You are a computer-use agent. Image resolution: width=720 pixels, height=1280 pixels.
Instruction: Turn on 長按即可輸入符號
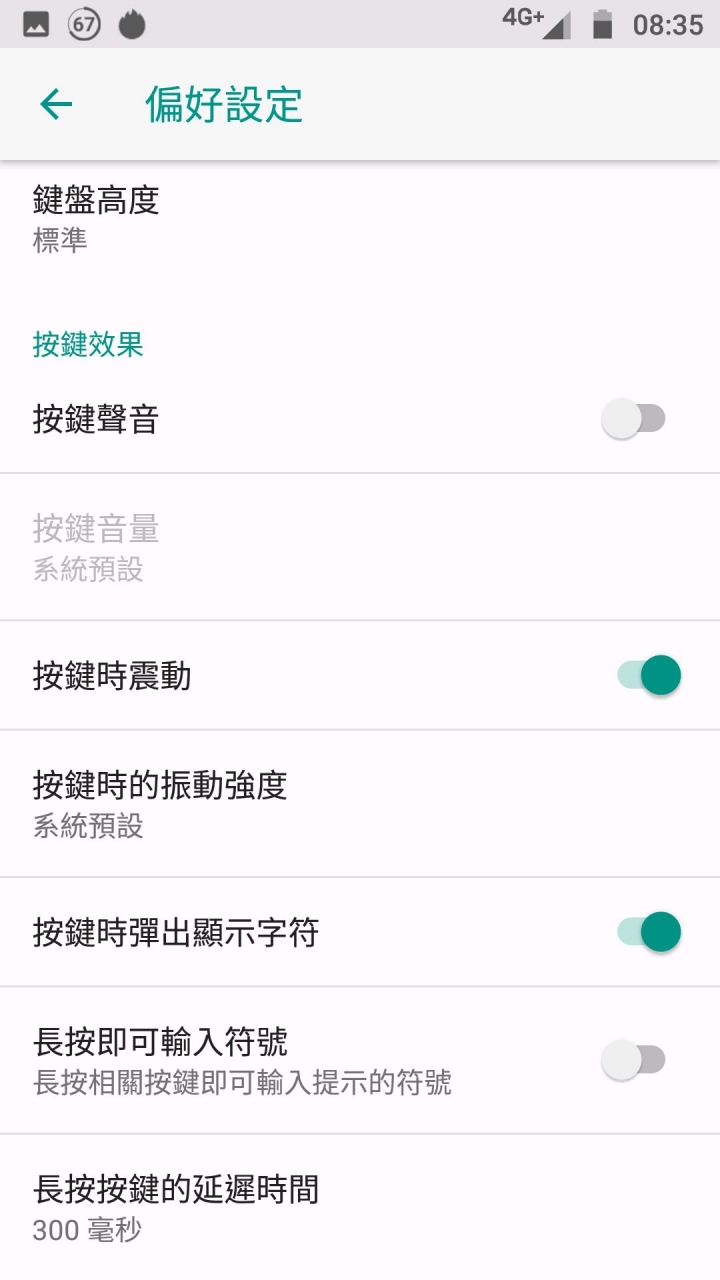[634, 1060]
